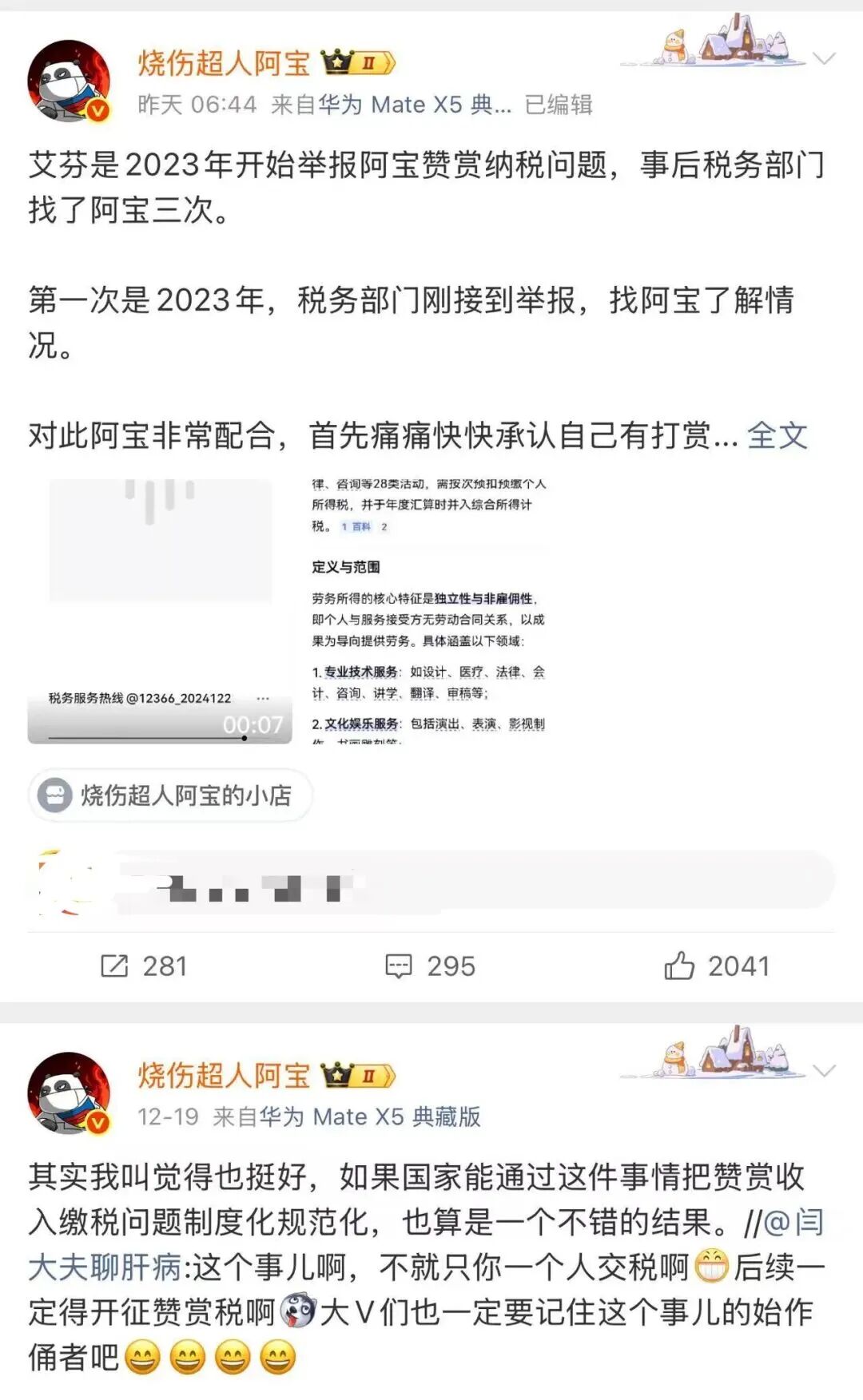This screenshot has width=863, height=1400.
Task: Repost the post with 281 shares
Action: (144, 966)
